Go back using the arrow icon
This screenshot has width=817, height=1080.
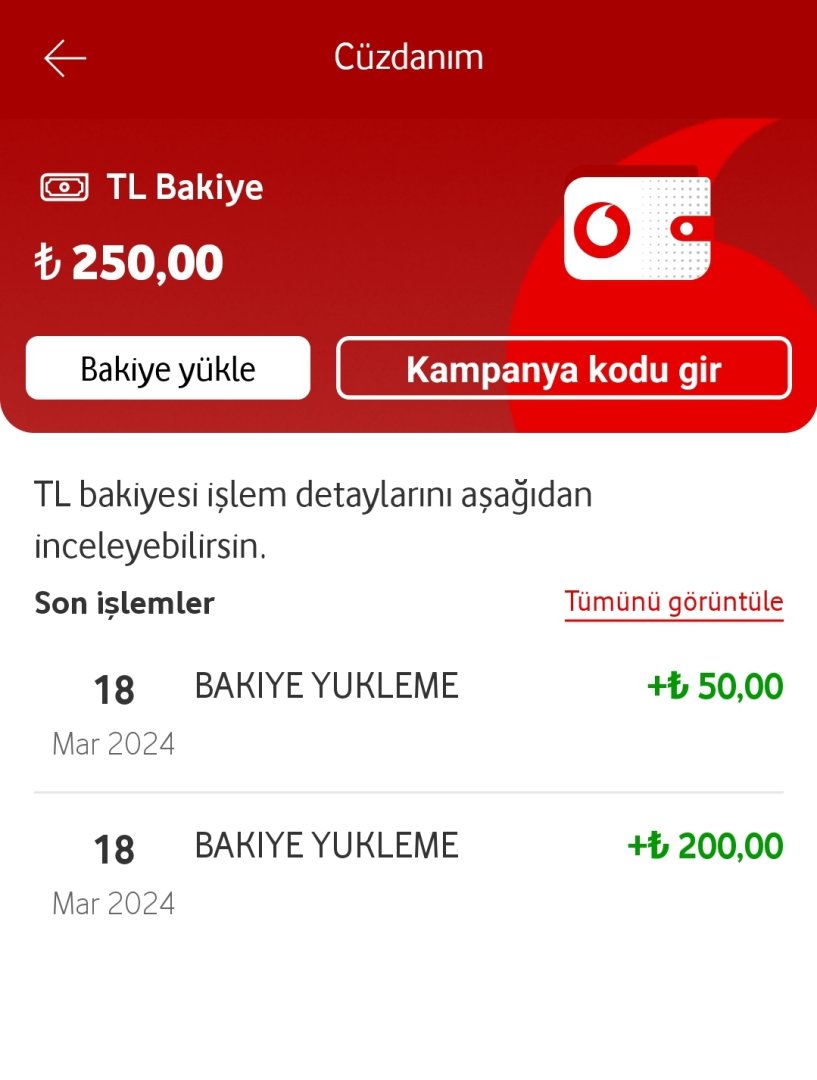coord(65,58)
